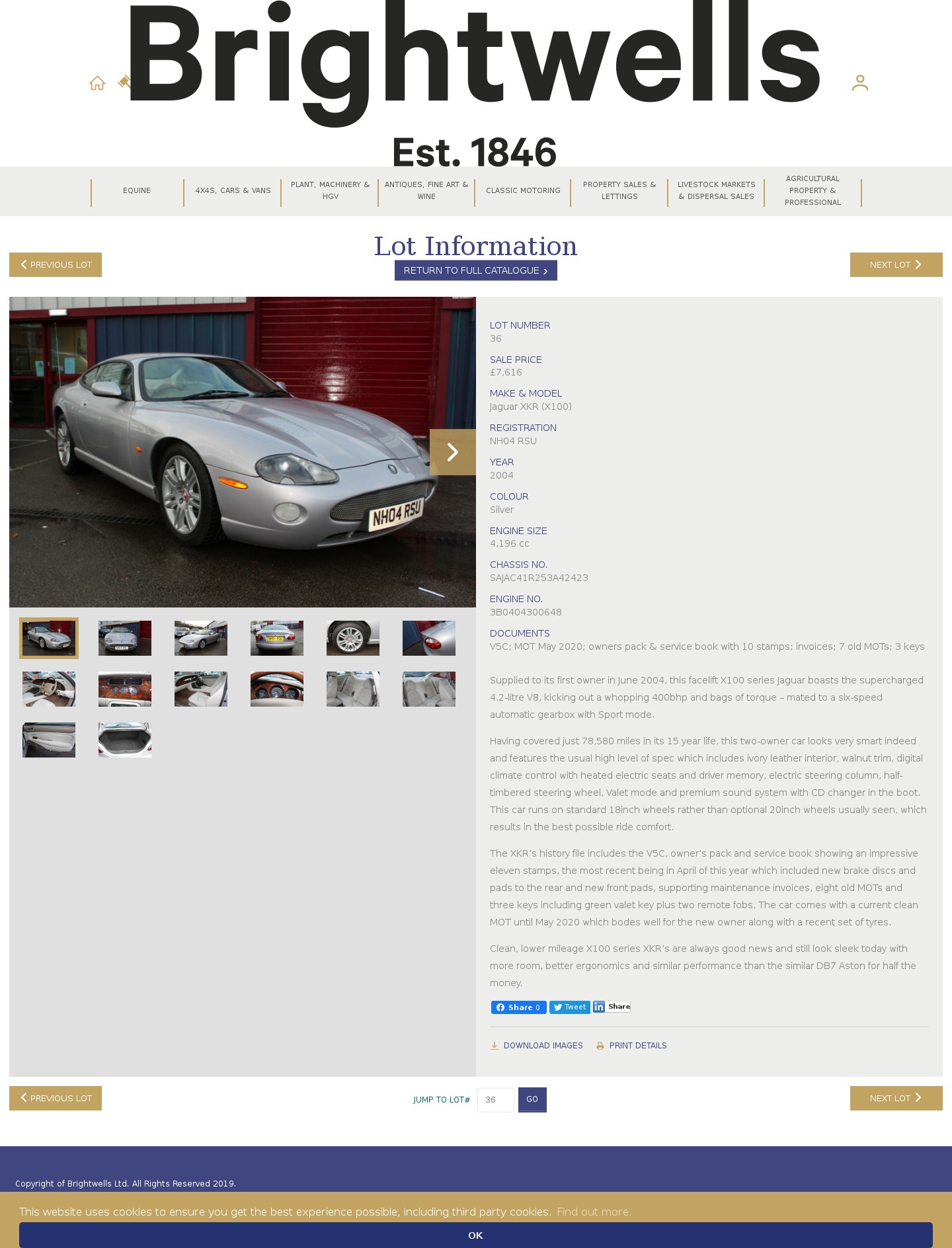Tap GO to jump to lot
Screen dimensions: 952x1248
click(532, 1100)
